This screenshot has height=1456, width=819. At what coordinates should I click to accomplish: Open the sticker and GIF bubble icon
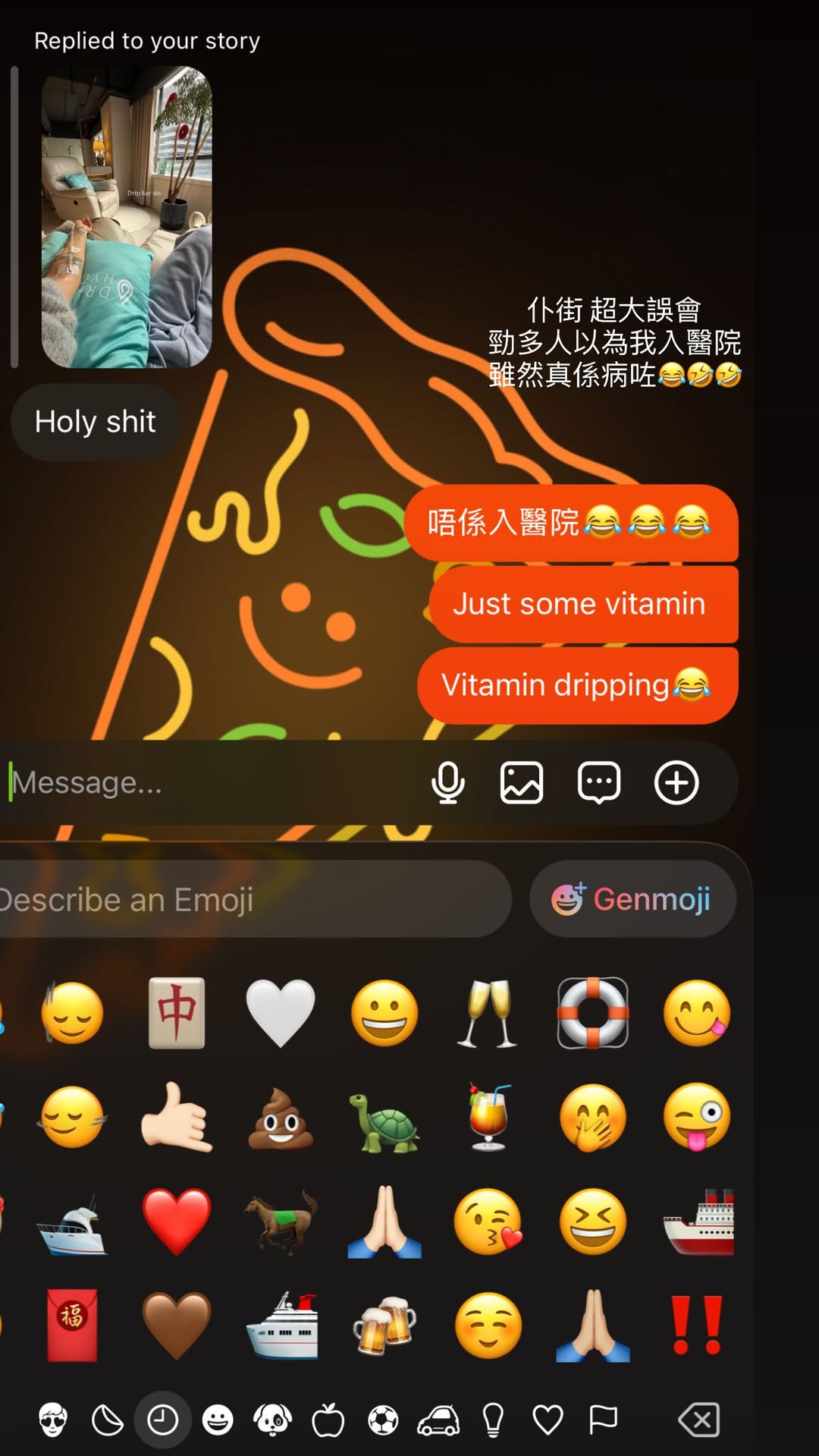(599, 782)
